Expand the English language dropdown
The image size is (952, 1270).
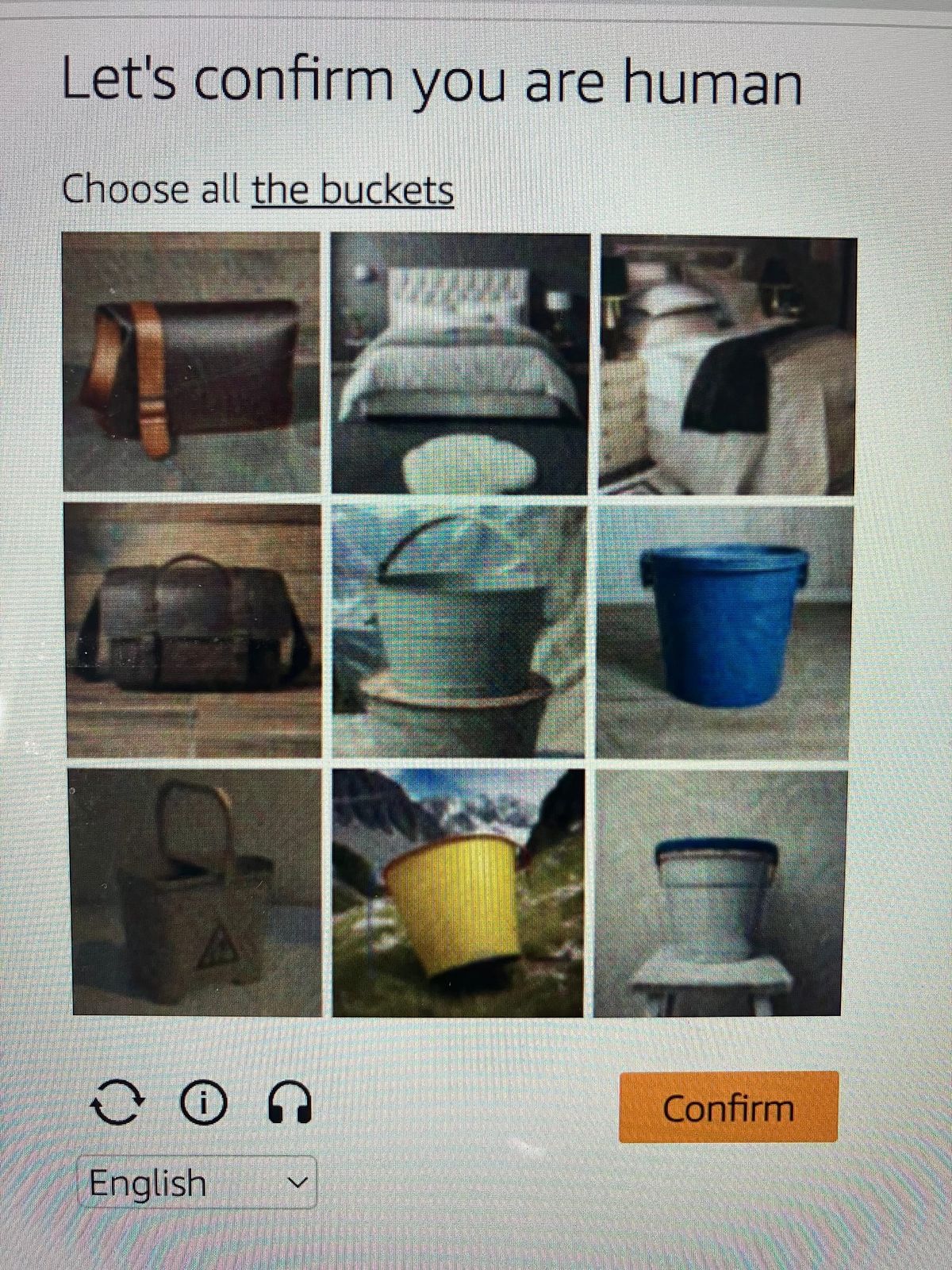tap(198, 1183)
